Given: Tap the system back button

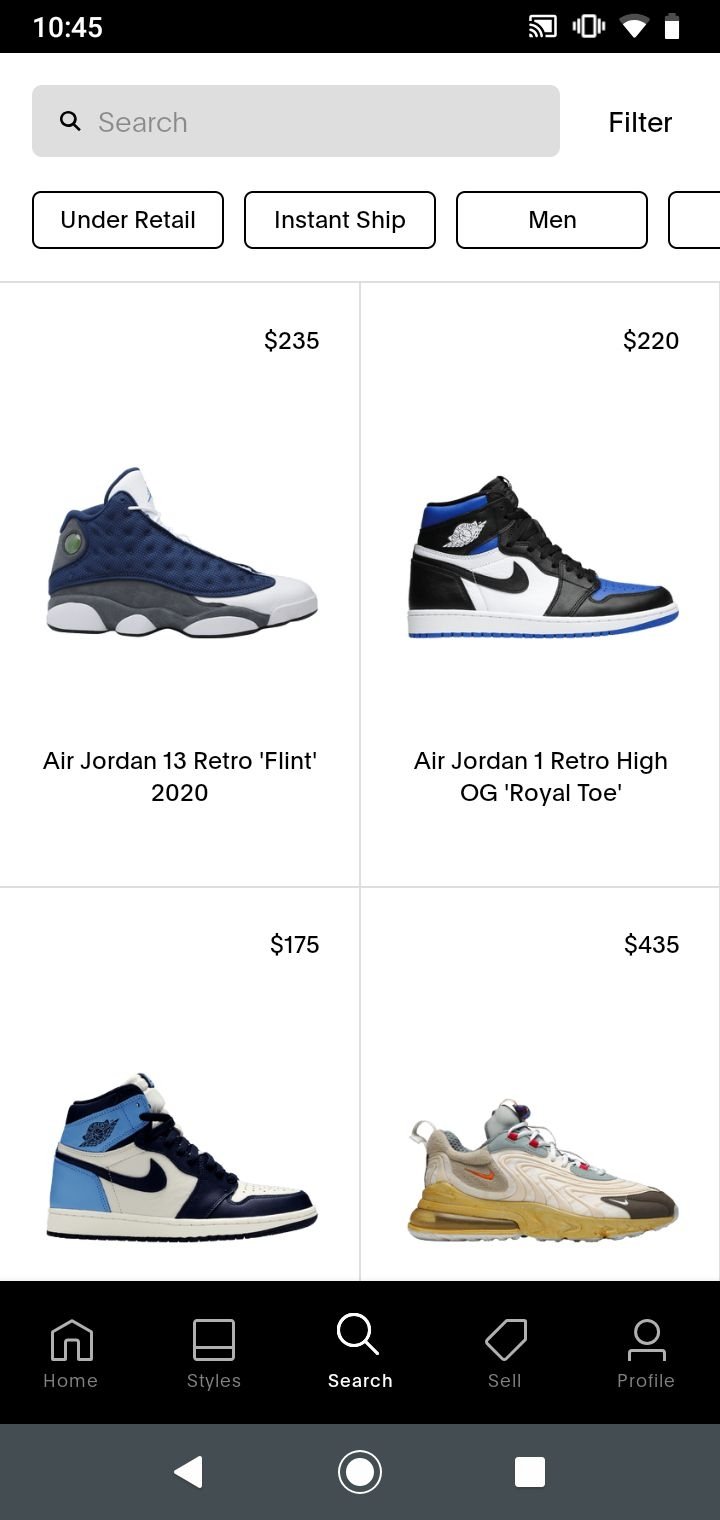Looking at the screenshot, I should coord(188,1472).
